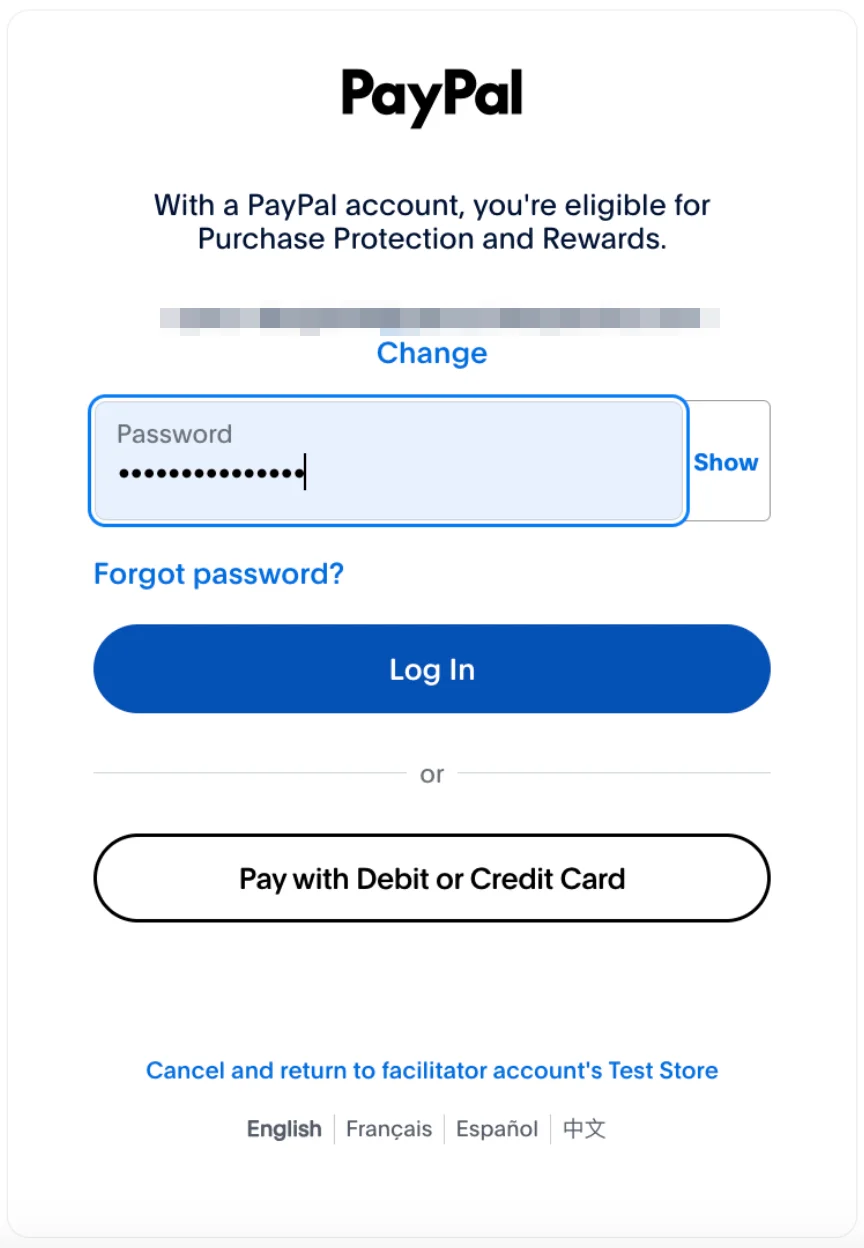Place cursor in the password box
Screen dimensions: 864x1248
pos(388,472)
